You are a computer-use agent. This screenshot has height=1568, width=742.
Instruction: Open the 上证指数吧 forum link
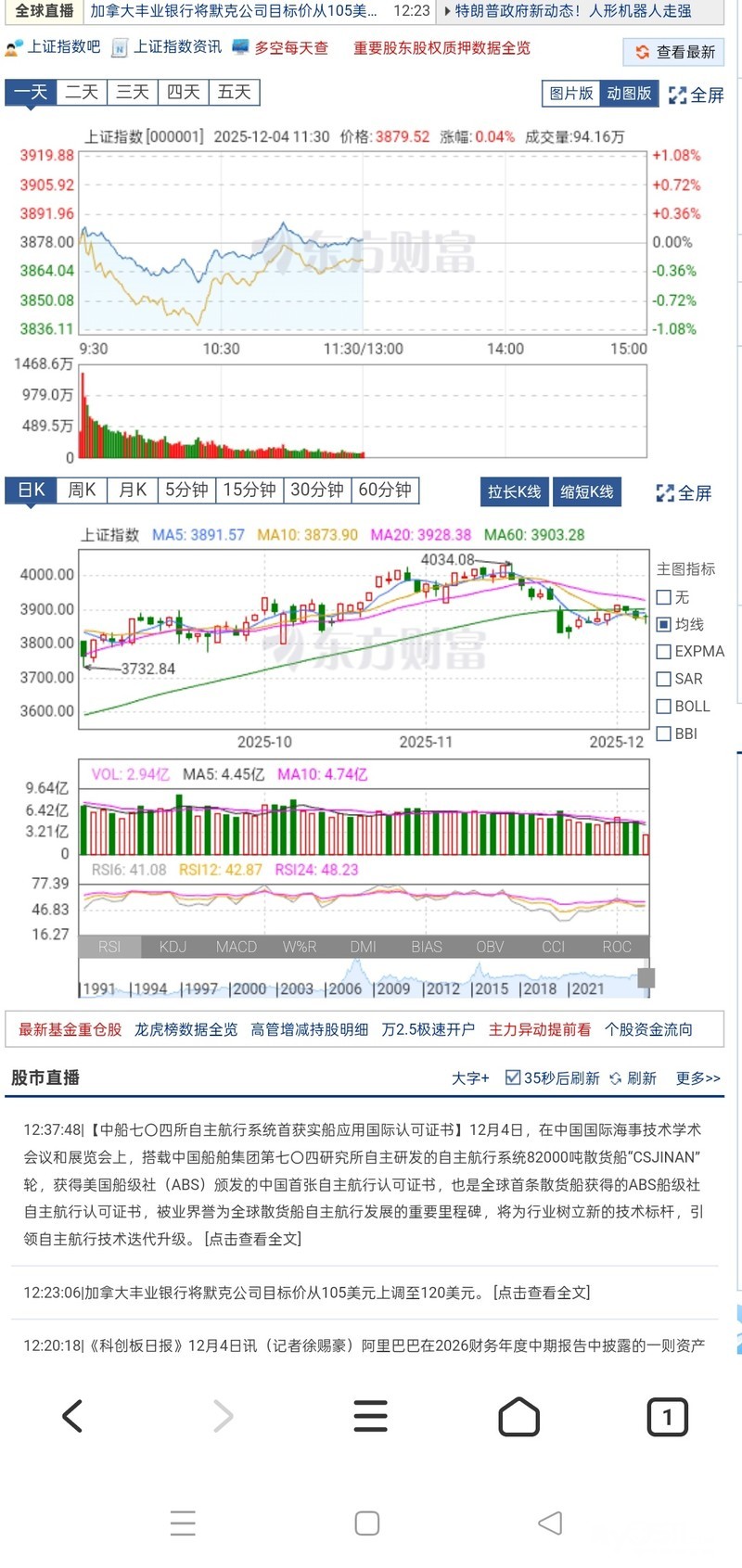point(53,47)
